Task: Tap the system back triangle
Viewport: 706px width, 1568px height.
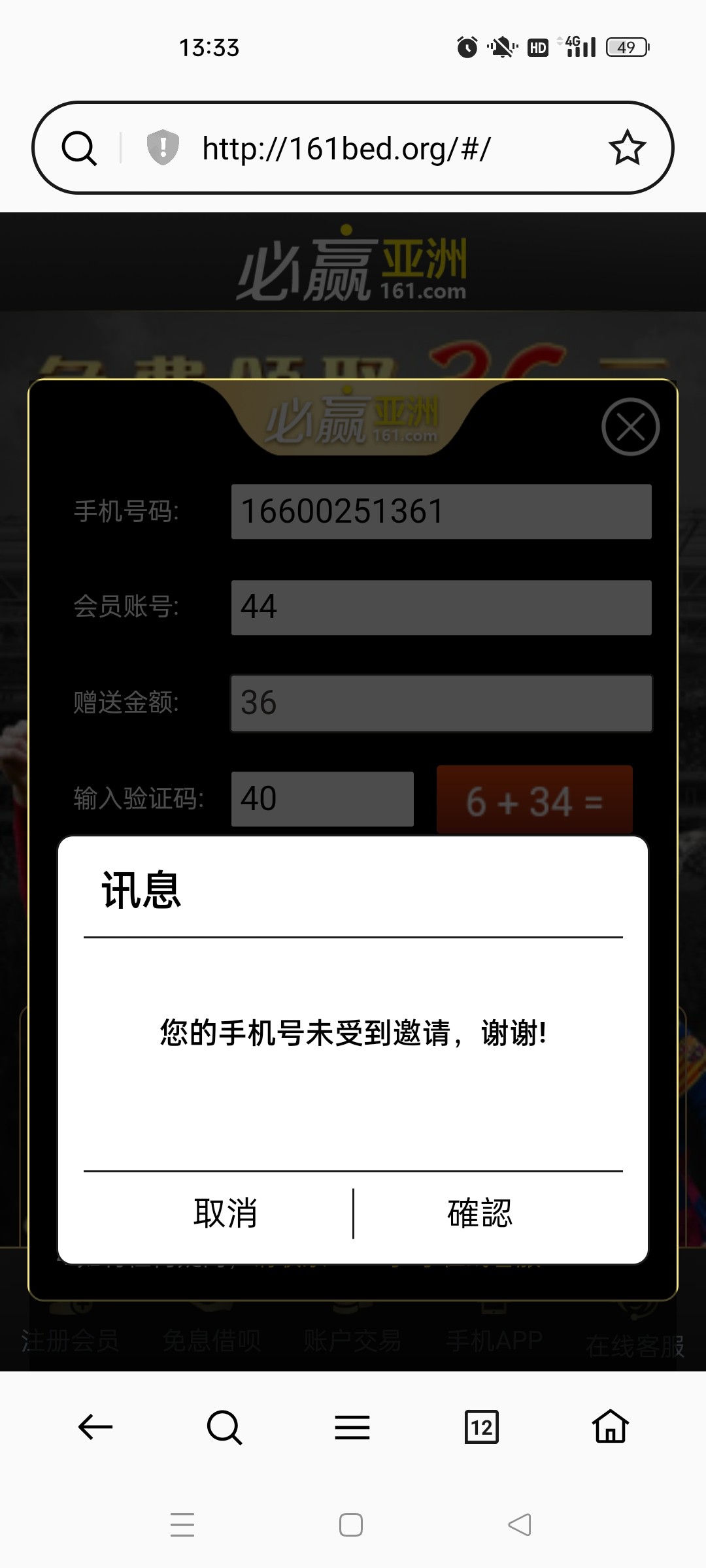Action: (520, 1525)
